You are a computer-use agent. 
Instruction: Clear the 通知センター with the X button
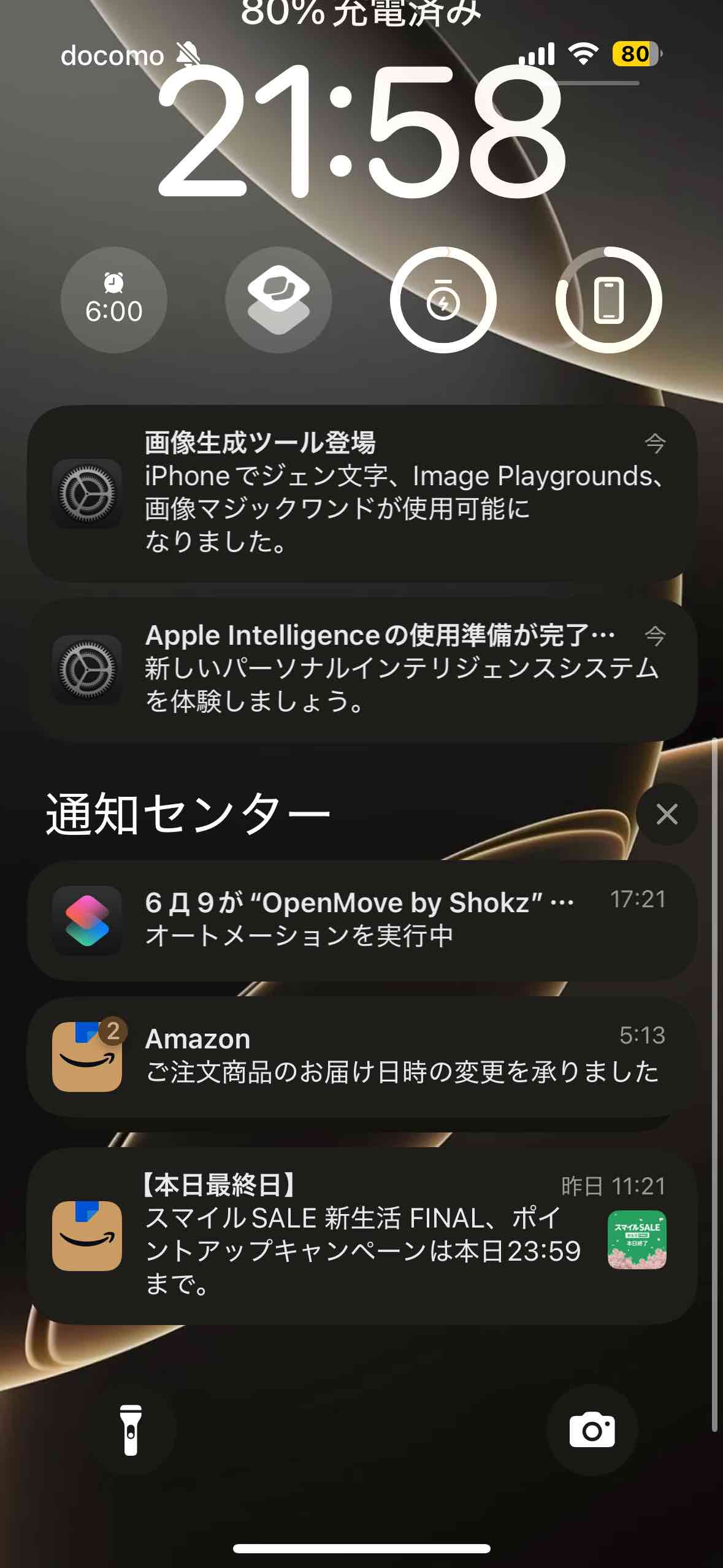pos(667,814)
